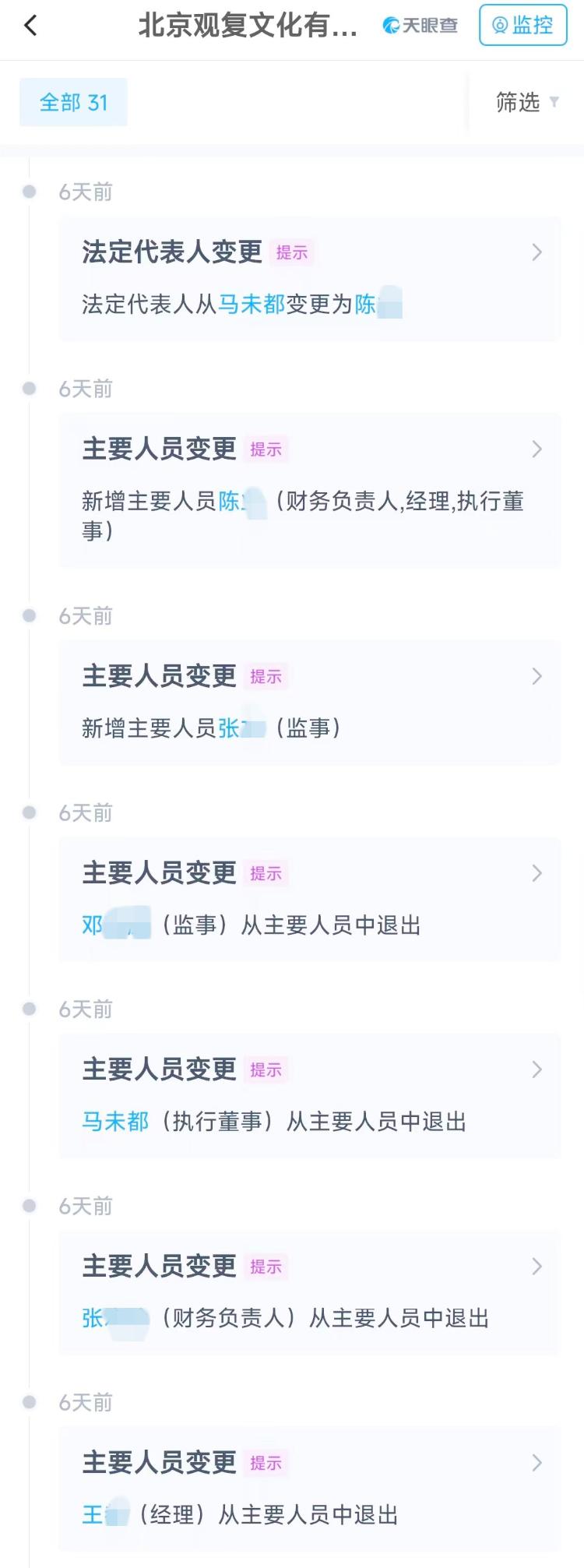Viewport: 584px width, 1568px height.
Task: Tap the 马未都 link in 法定代表人变更
Action: coord(251,304)
